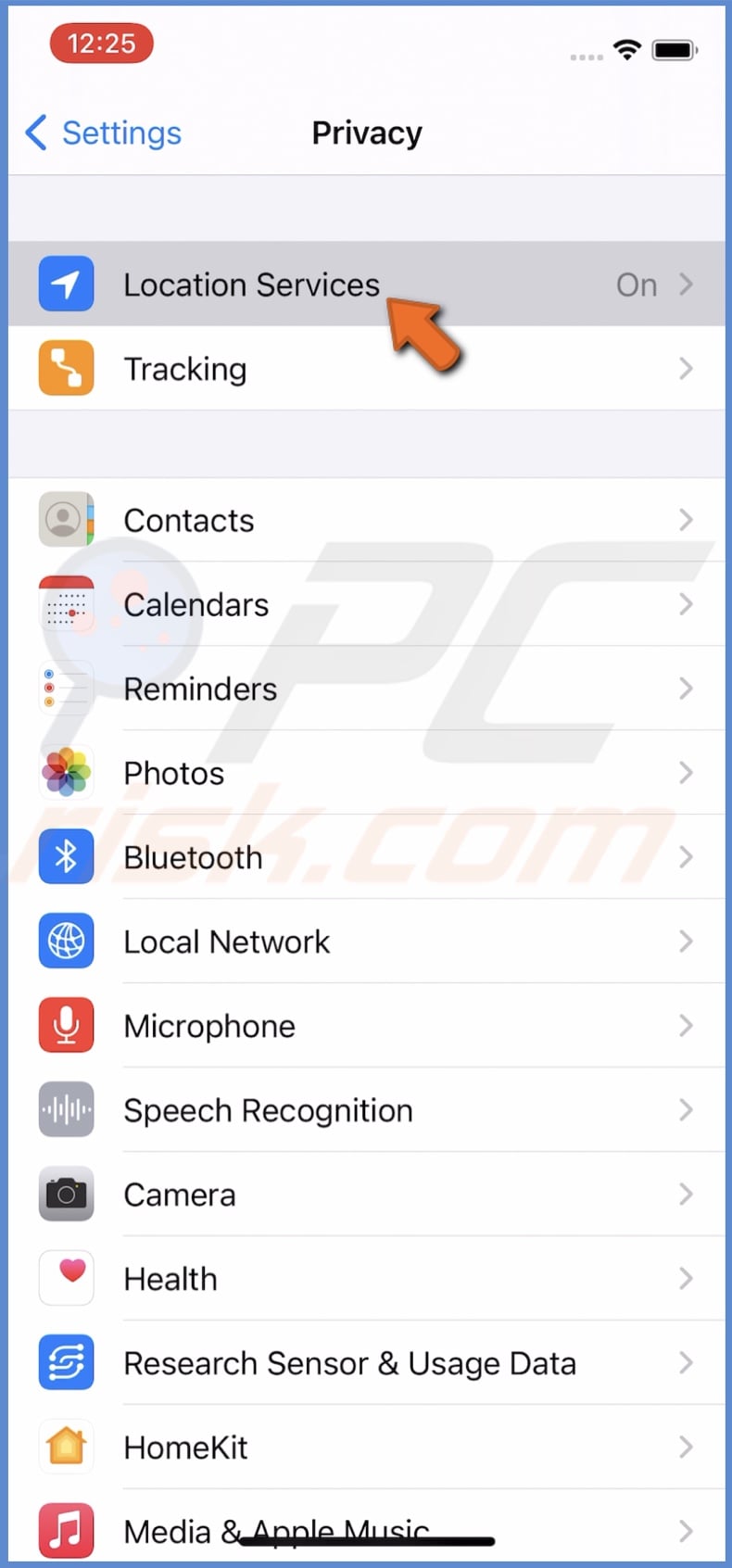This screenshot has height=1568, width=732.
Task: Select the Camera icon
Action: pyautogui.click(x=66, y=1194)
